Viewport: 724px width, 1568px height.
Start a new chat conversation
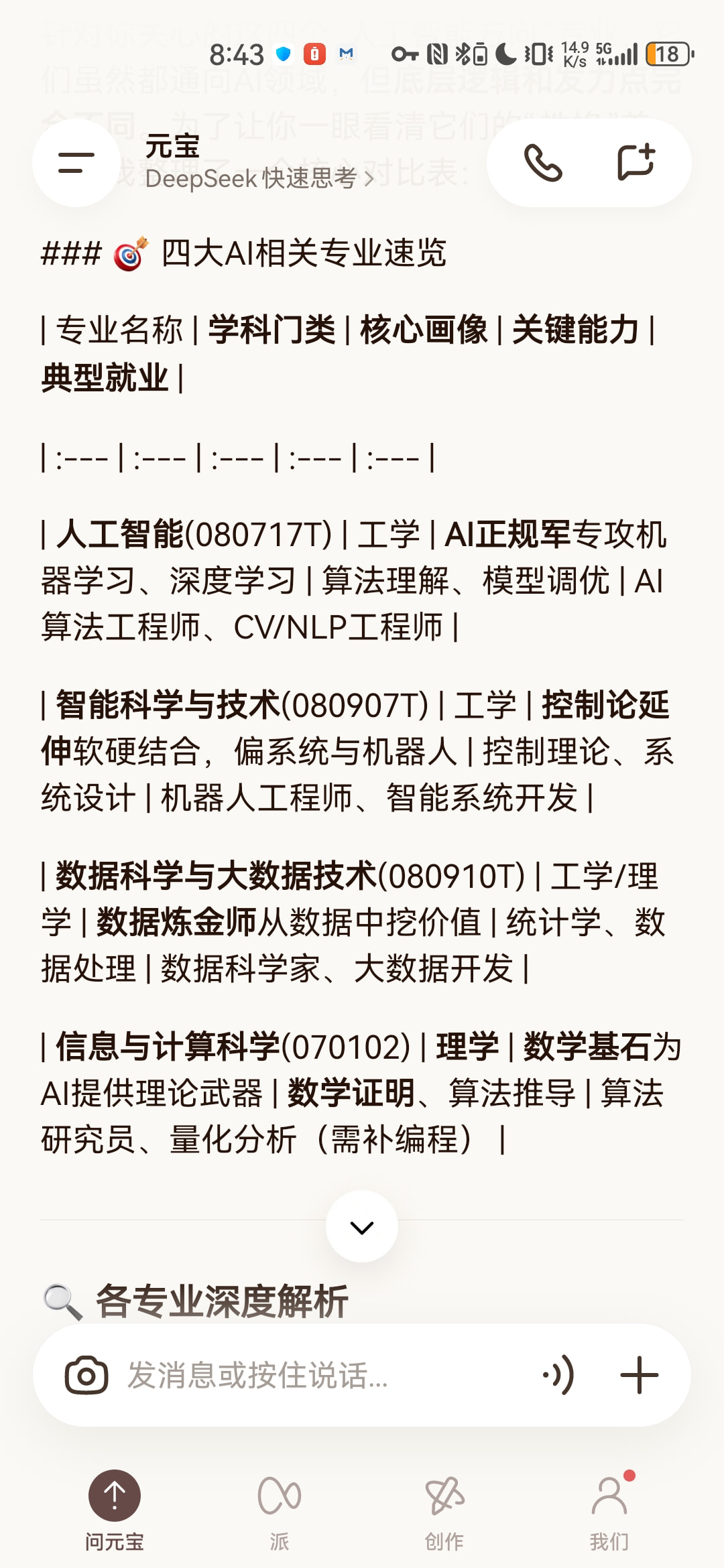(x=636, y=162)
